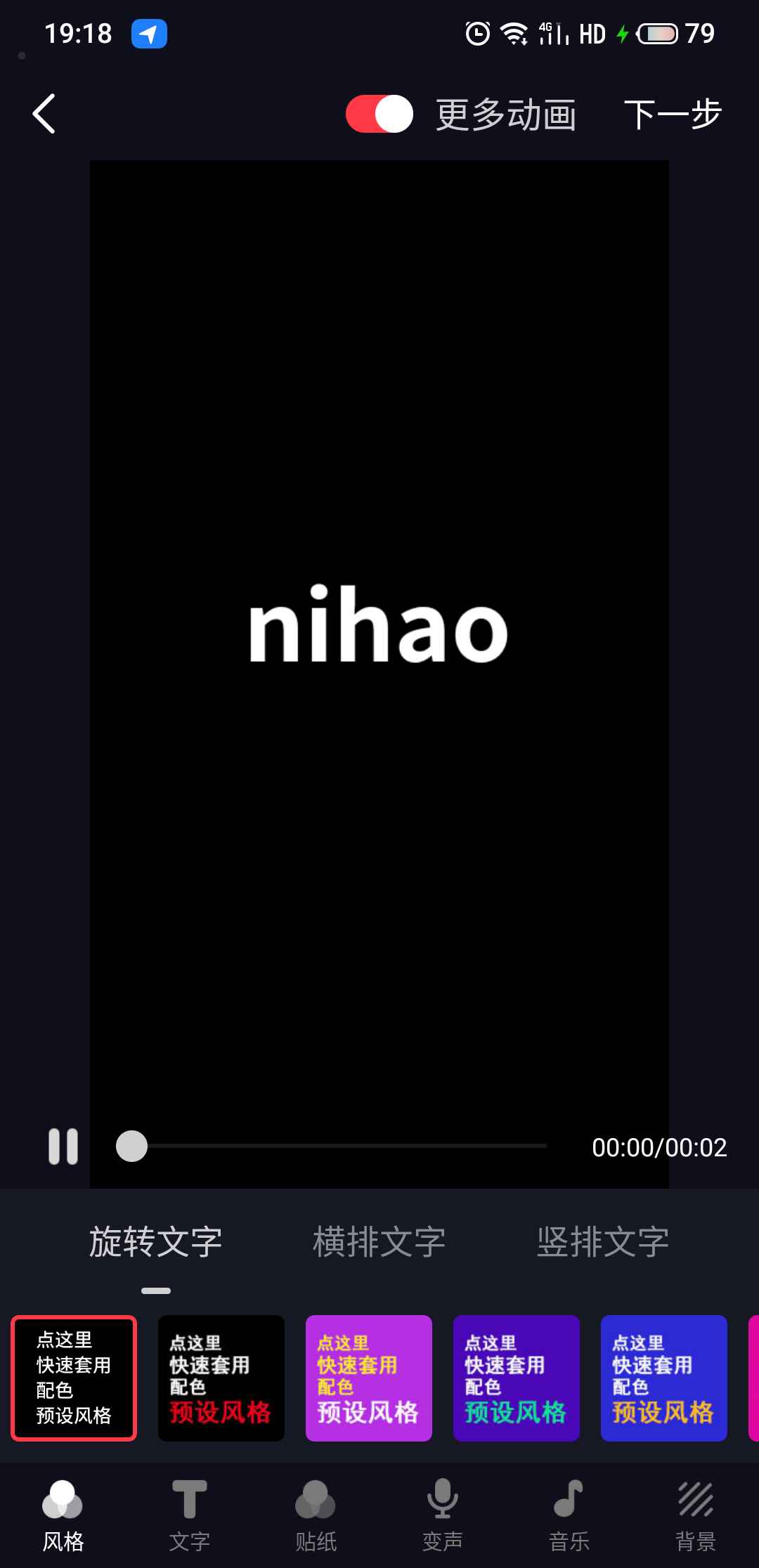Open the 风格 style panel
Screen dimensions: 759x1568
click(x=63, y=1515)
